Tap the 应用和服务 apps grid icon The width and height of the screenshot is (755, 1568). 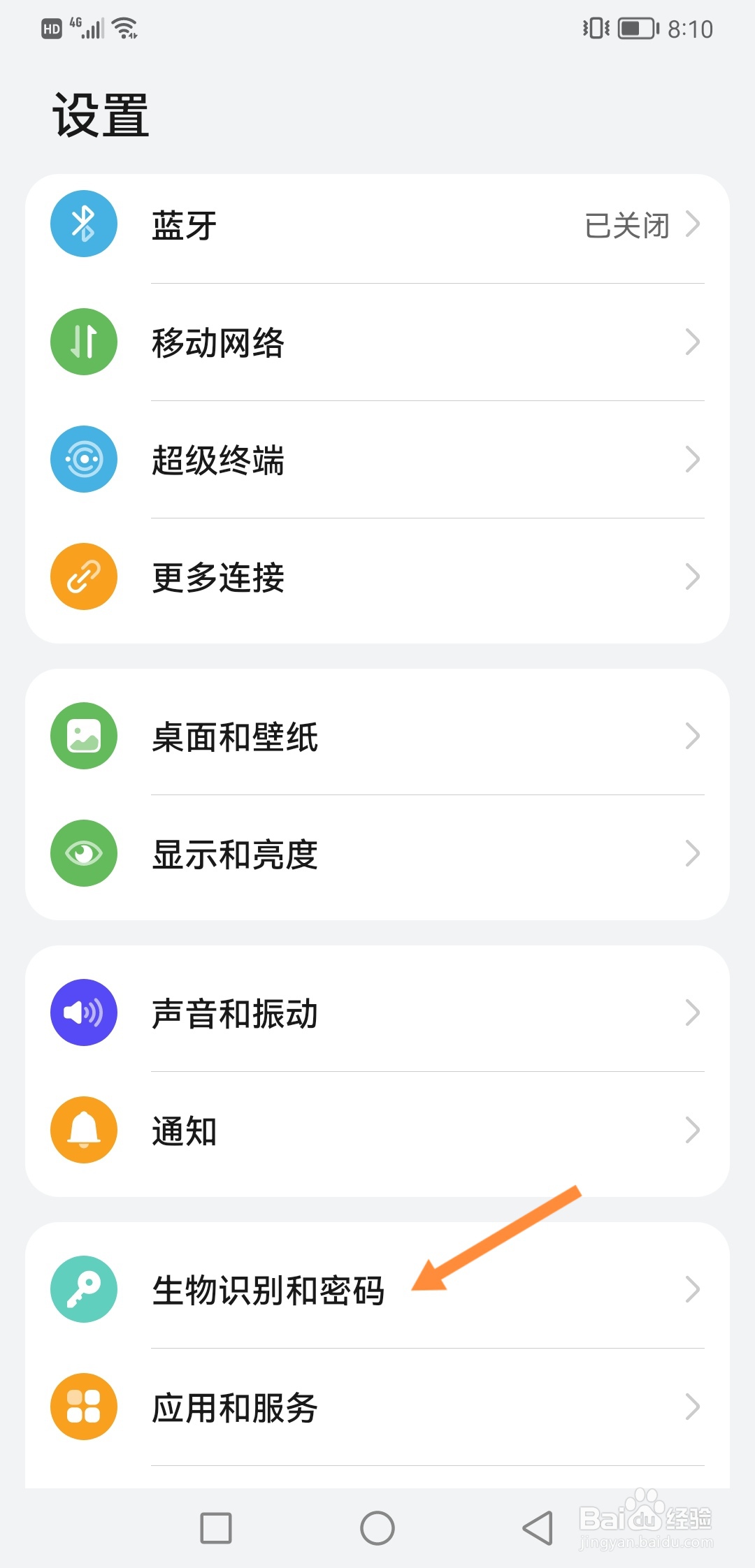click(83, 1407)
